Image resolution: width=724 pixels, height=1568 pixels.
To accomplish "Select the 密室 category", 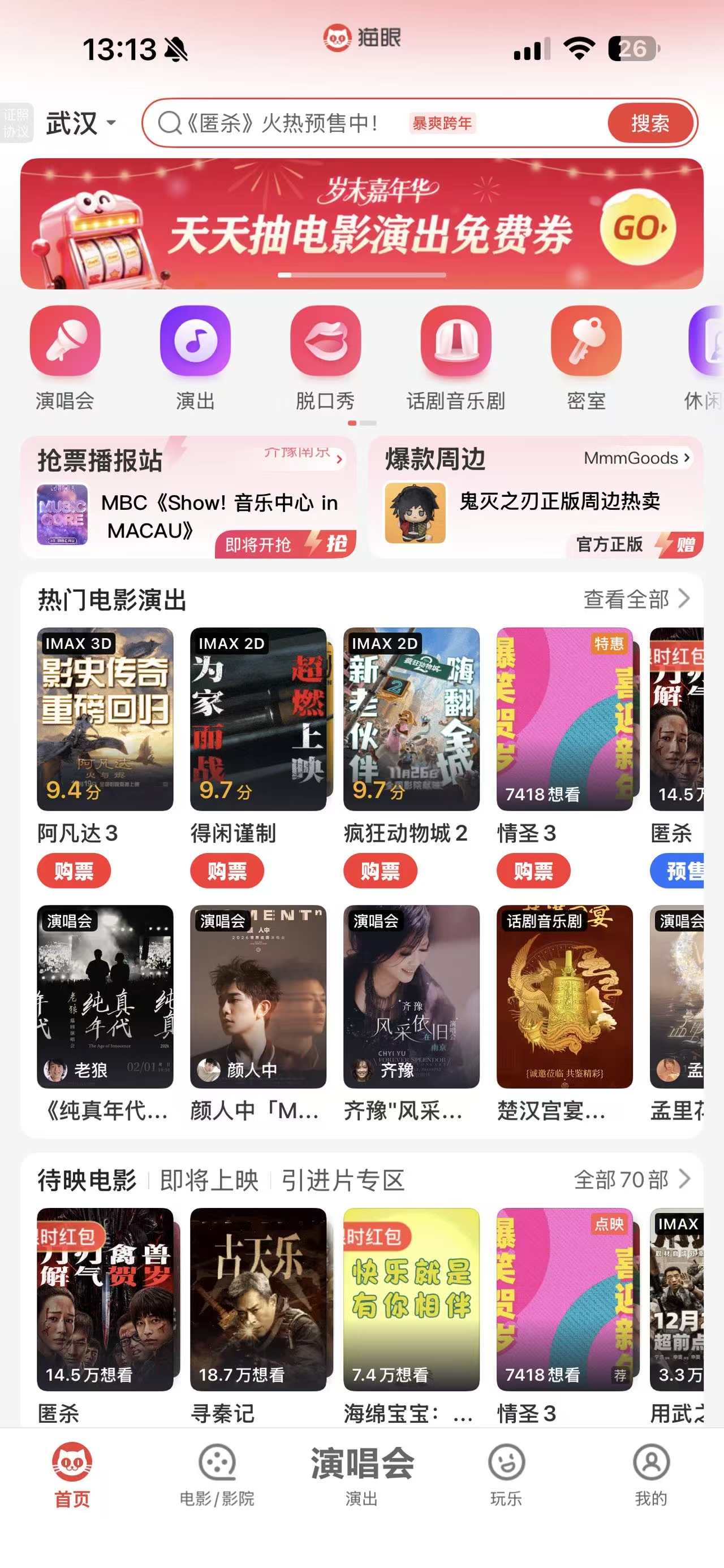I will [586, 341].
